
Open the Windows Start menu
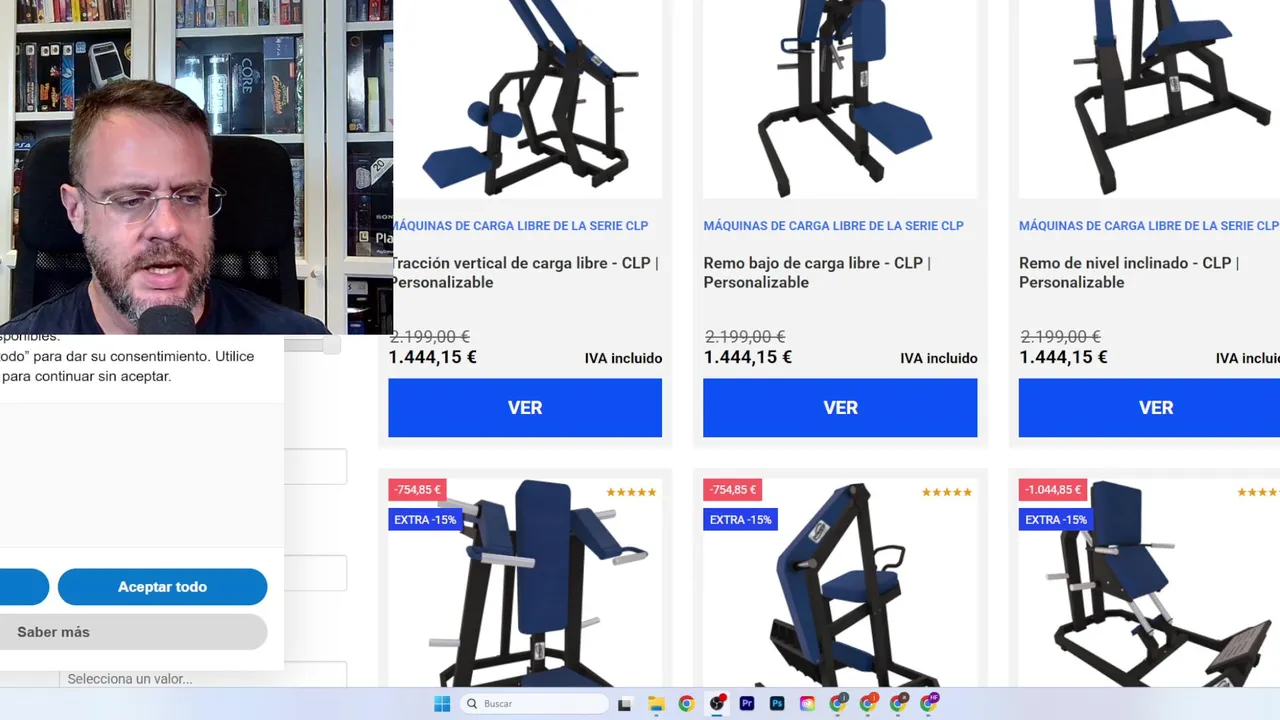[442, 704]
